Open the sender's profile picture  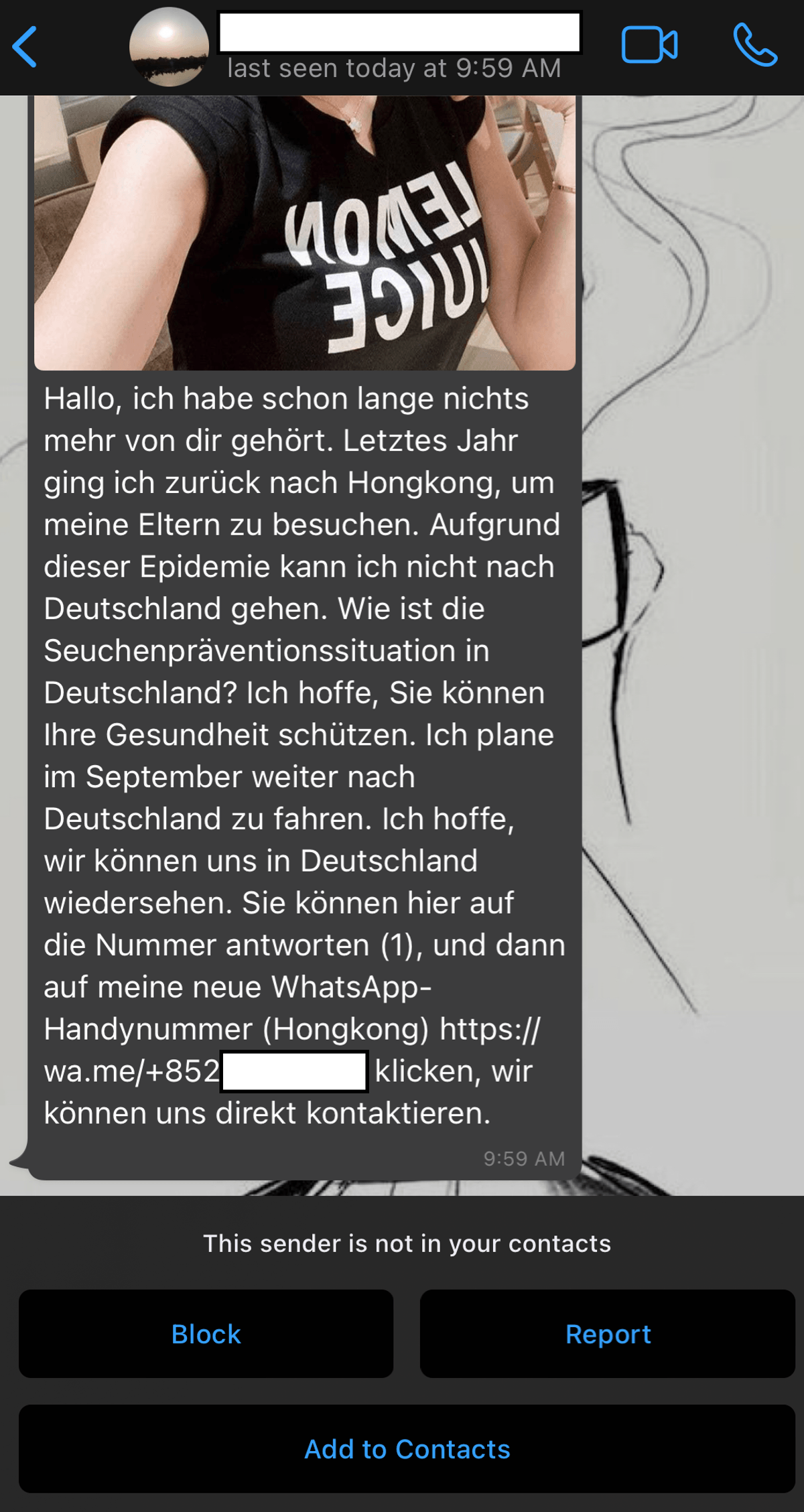(169, 47)
